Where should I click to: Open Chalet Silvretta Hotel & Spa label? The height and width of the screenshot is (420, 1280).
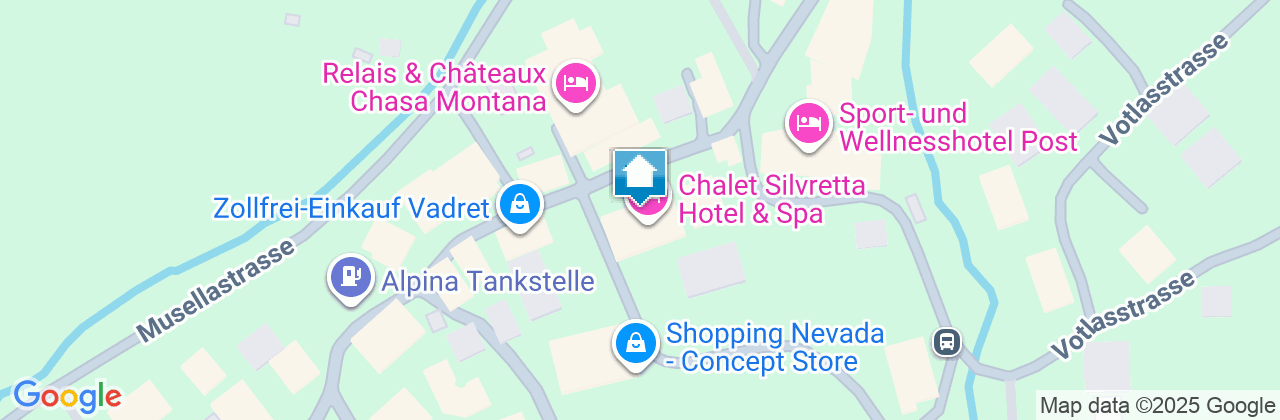pyautogui.click(x=750, y=200)
